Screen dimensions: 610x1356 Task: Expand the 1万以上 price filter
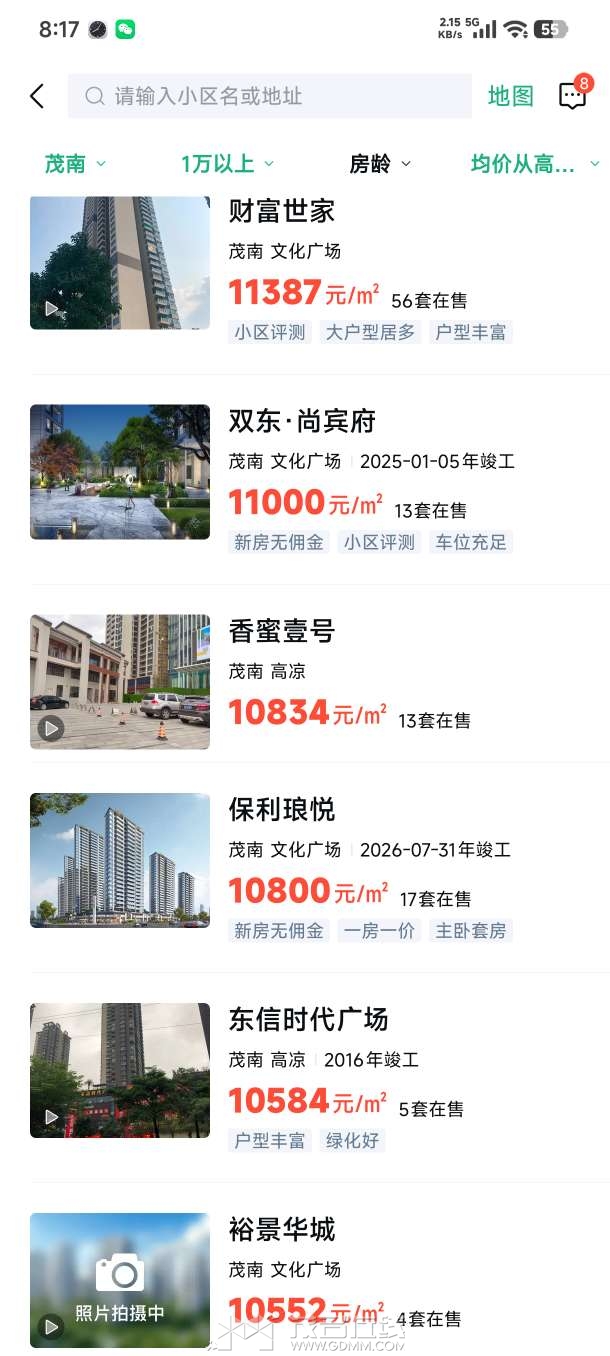point(227,164)
